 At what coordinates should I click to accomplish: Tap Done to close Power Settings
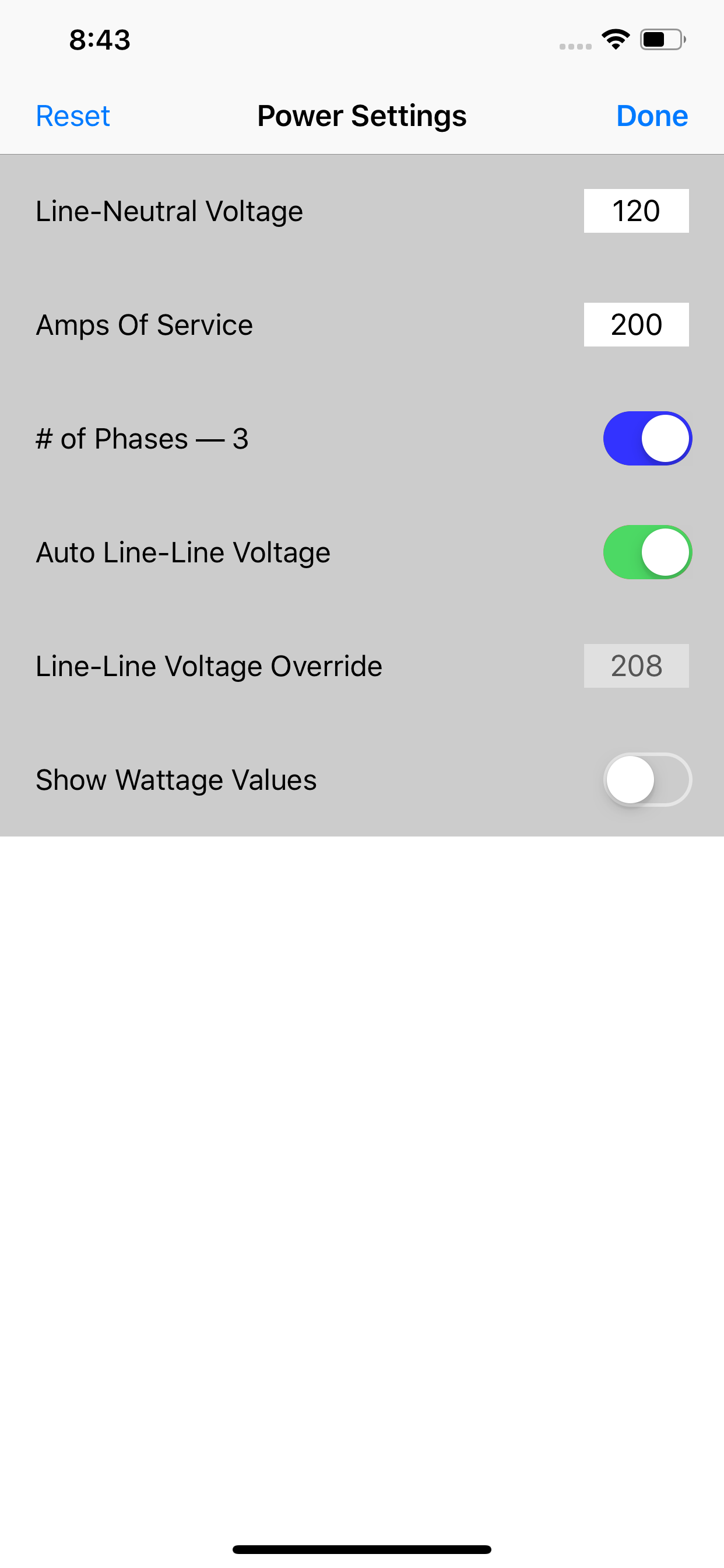coord(652,116)
